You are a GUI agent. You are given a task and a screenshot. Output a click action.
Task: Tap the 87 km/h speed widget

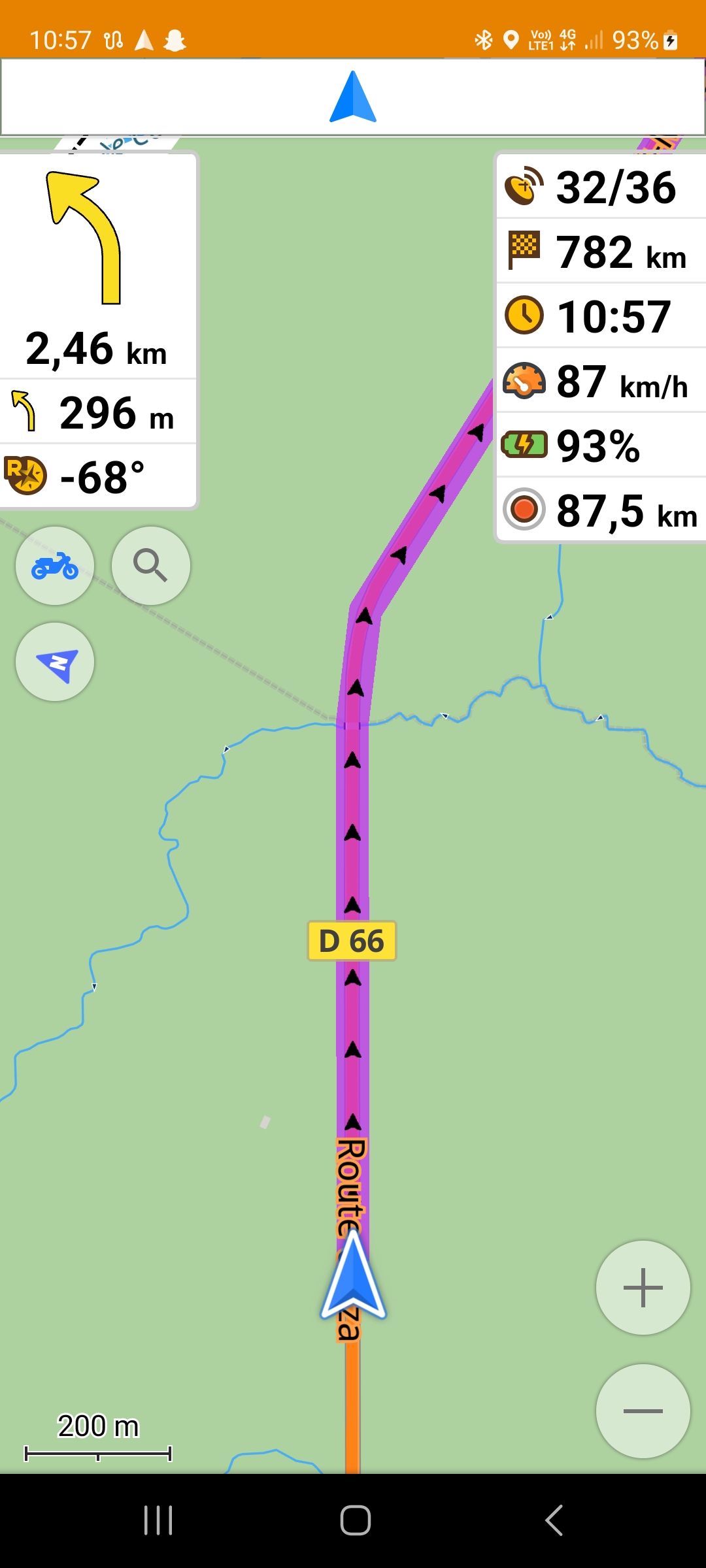pos(600,382)
